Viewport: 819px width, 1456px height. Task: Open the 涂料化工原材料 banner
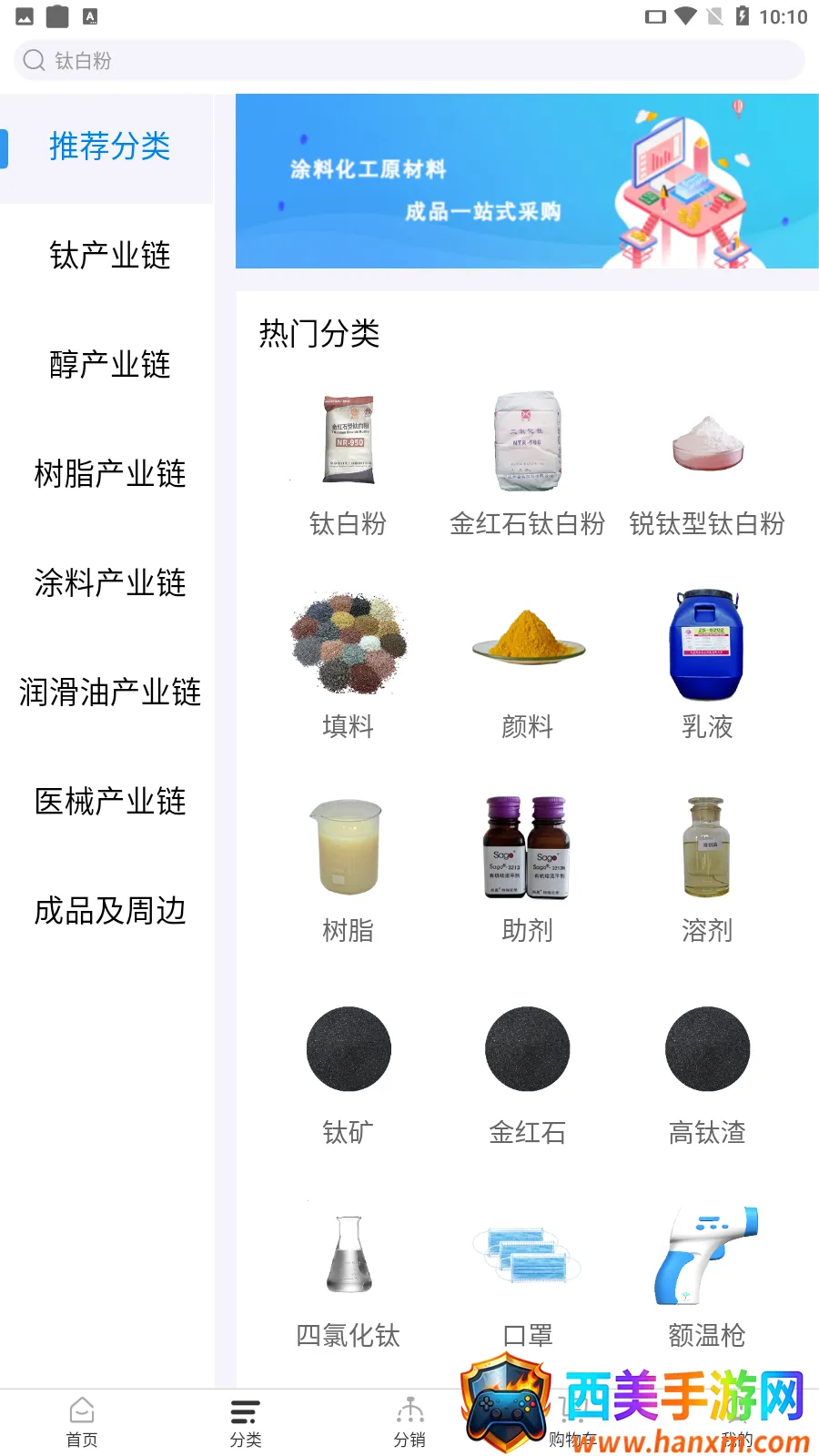point(527,181)
